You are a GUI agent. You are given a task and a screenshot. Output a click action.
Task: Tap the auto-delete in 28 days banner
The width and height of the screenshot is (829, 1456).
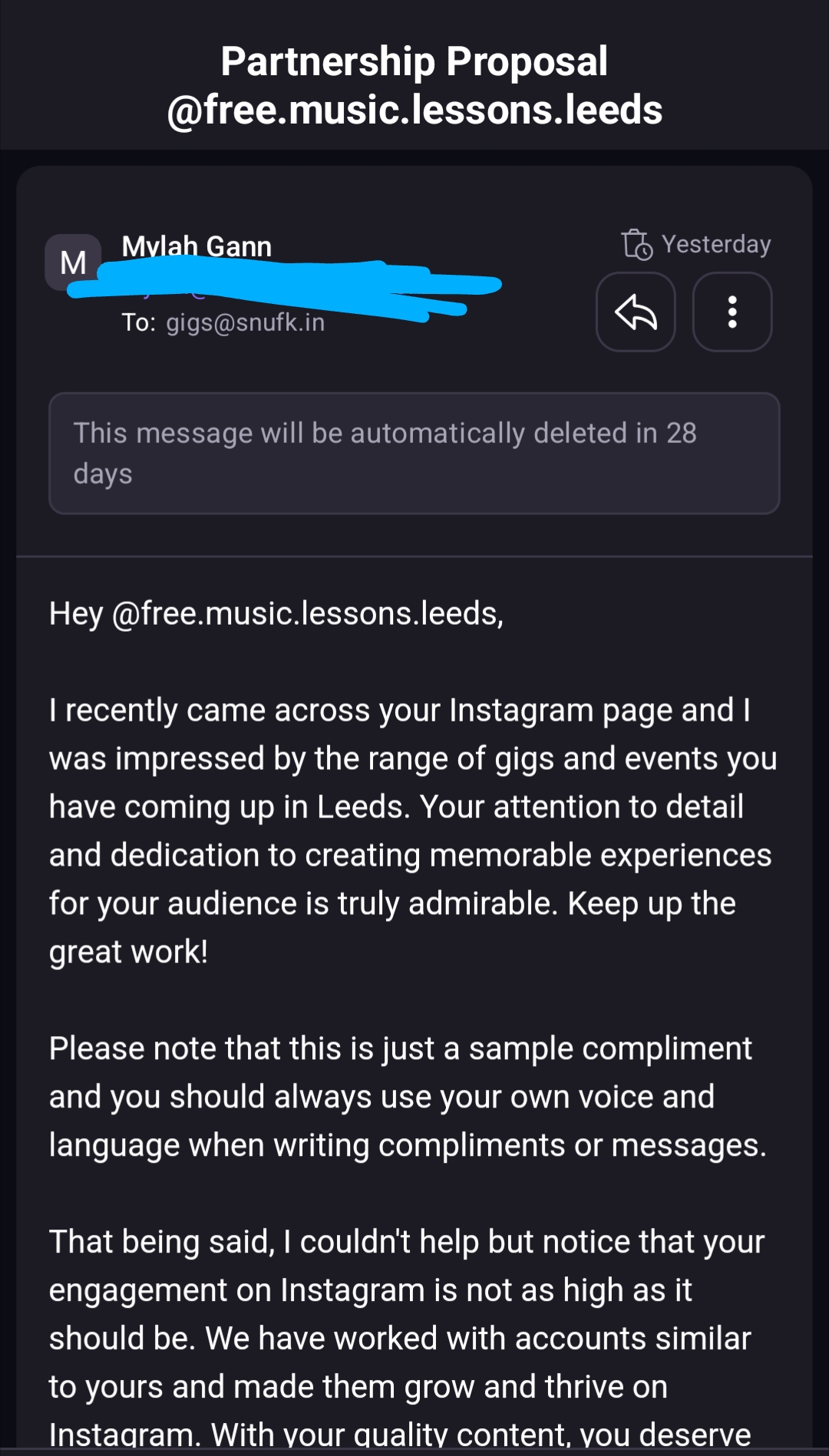tap(414, 453)
